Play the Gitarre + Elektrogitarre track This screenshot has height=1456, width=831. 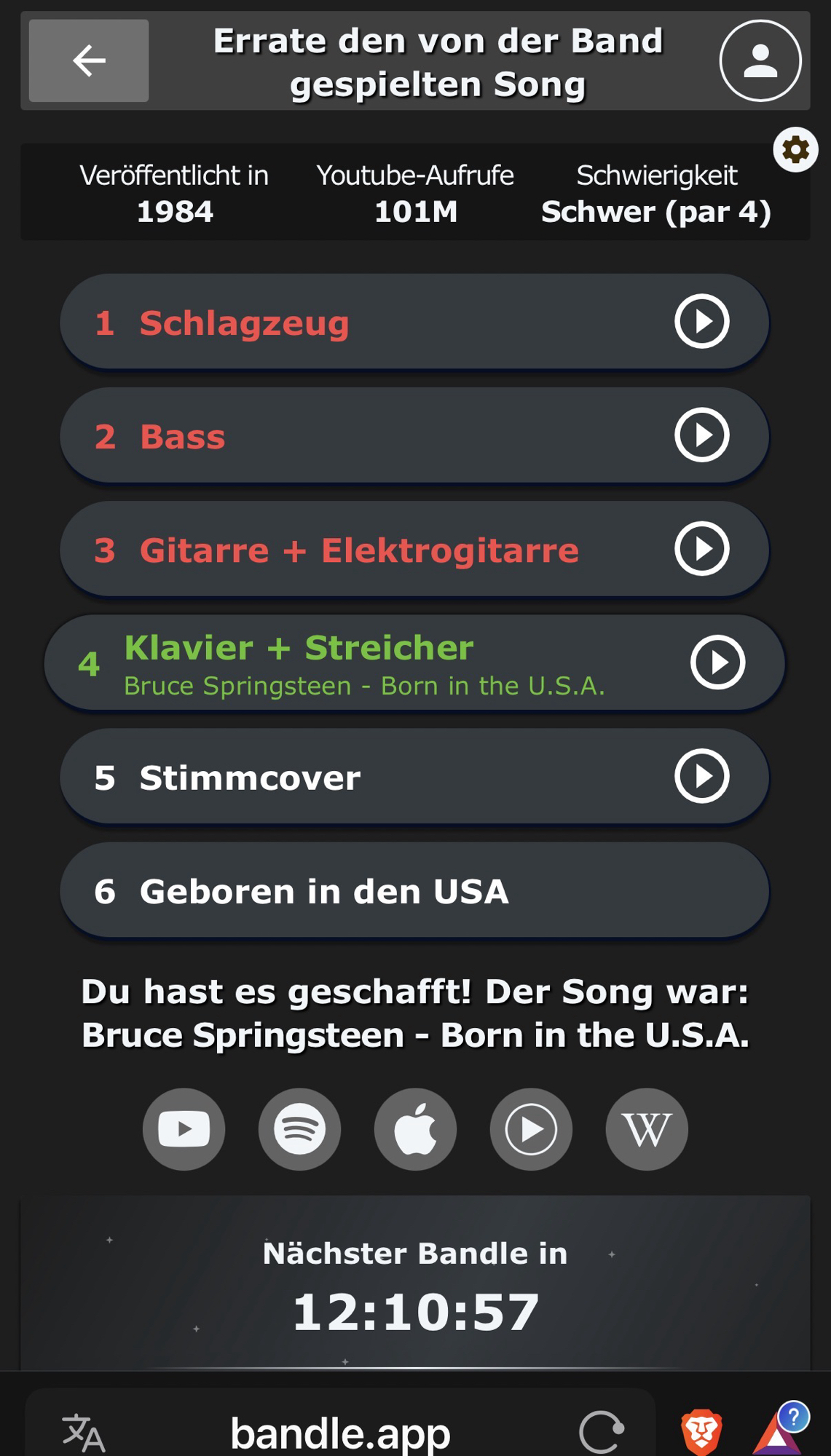(701, 549)
